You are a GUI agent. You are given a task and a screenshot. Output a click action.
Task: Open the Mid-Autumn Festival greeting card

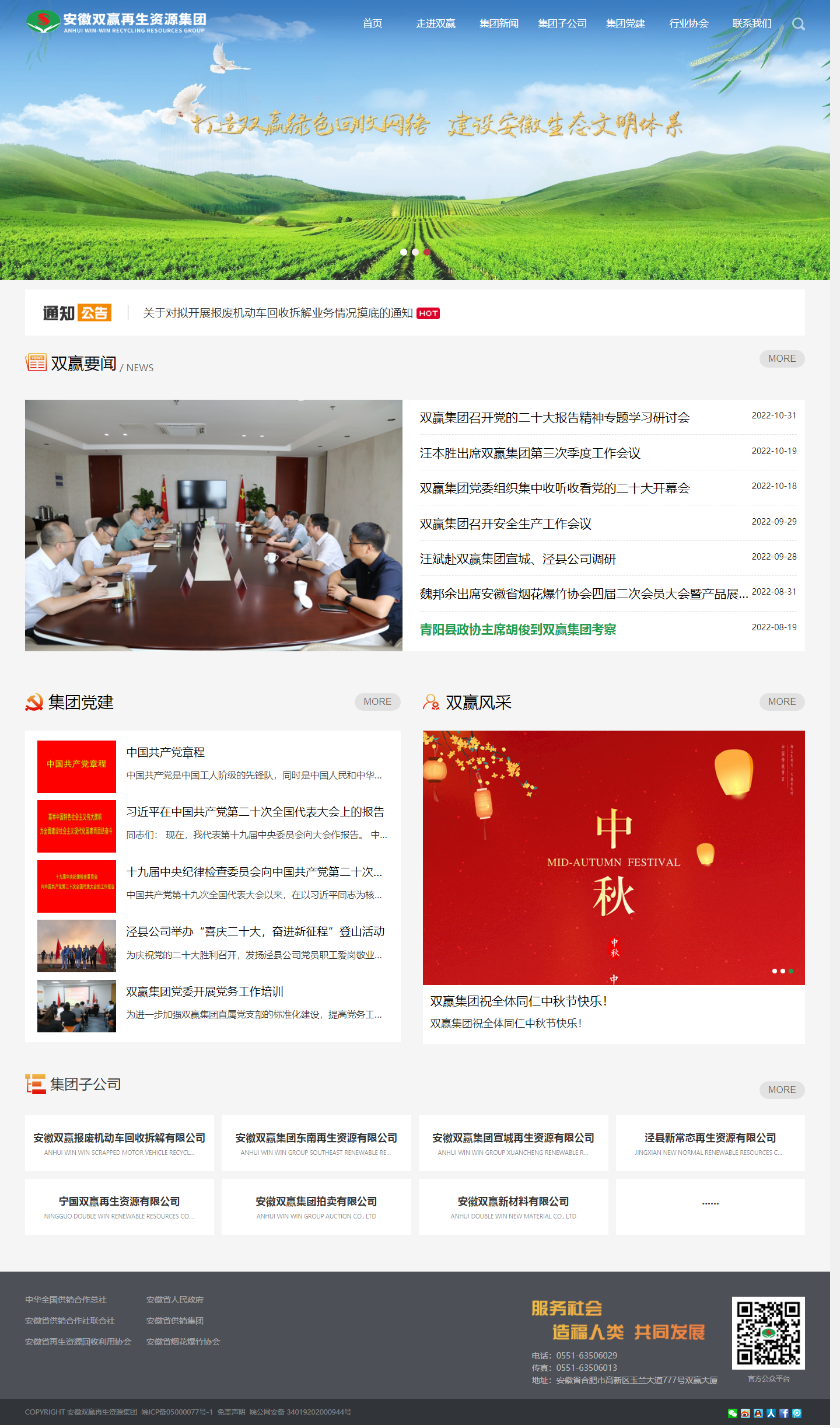(613, 858)
